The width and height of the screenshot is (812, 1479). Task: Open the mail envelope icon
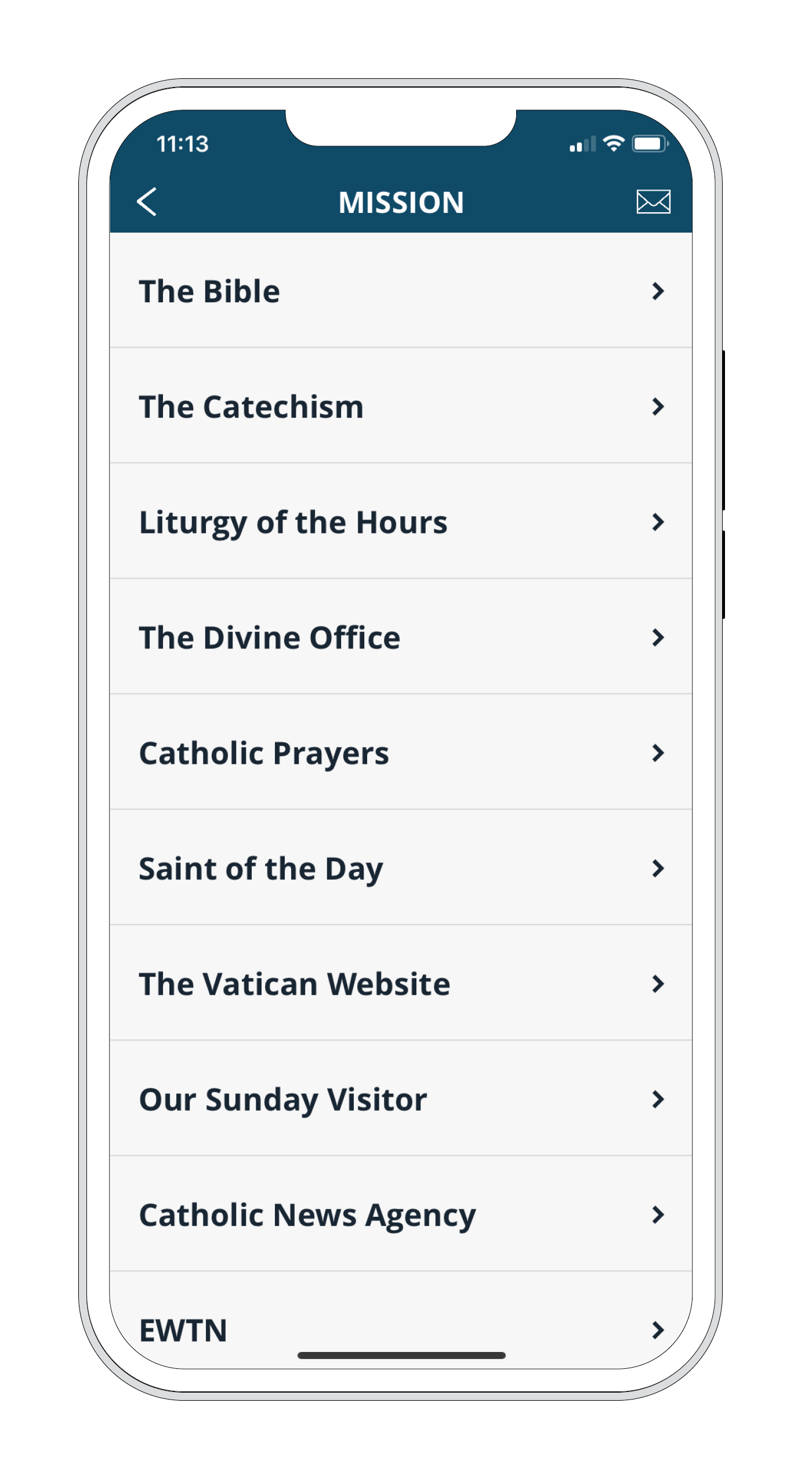tap(653, 202)
